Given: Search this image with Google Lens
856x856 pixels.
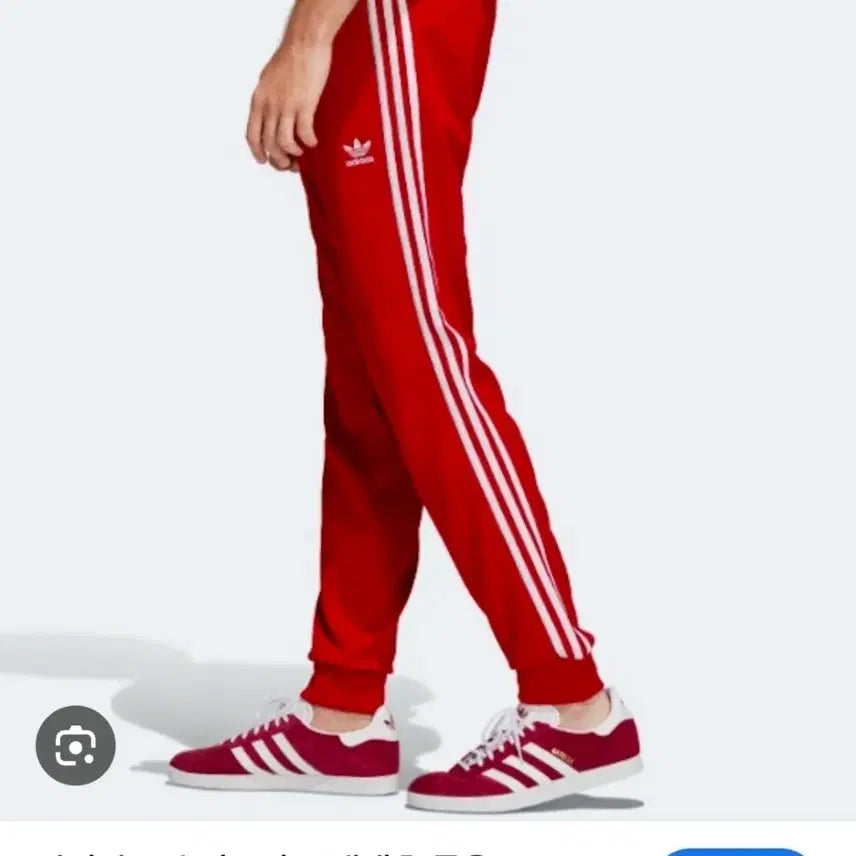Looking at the screenshot, I should coord(76,745).
